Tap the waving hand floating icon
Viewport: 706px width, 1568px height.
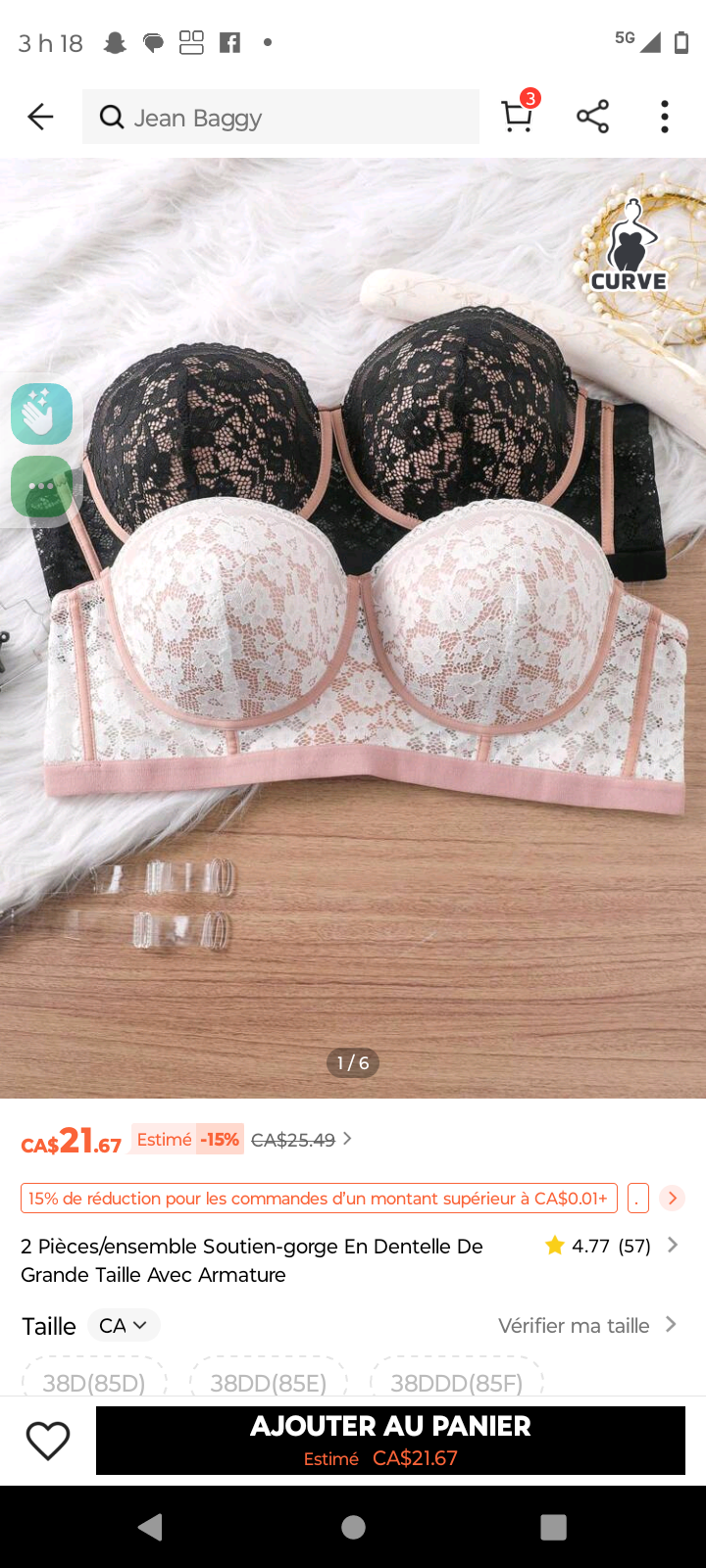pyautogui.click(x=41, y=414)
